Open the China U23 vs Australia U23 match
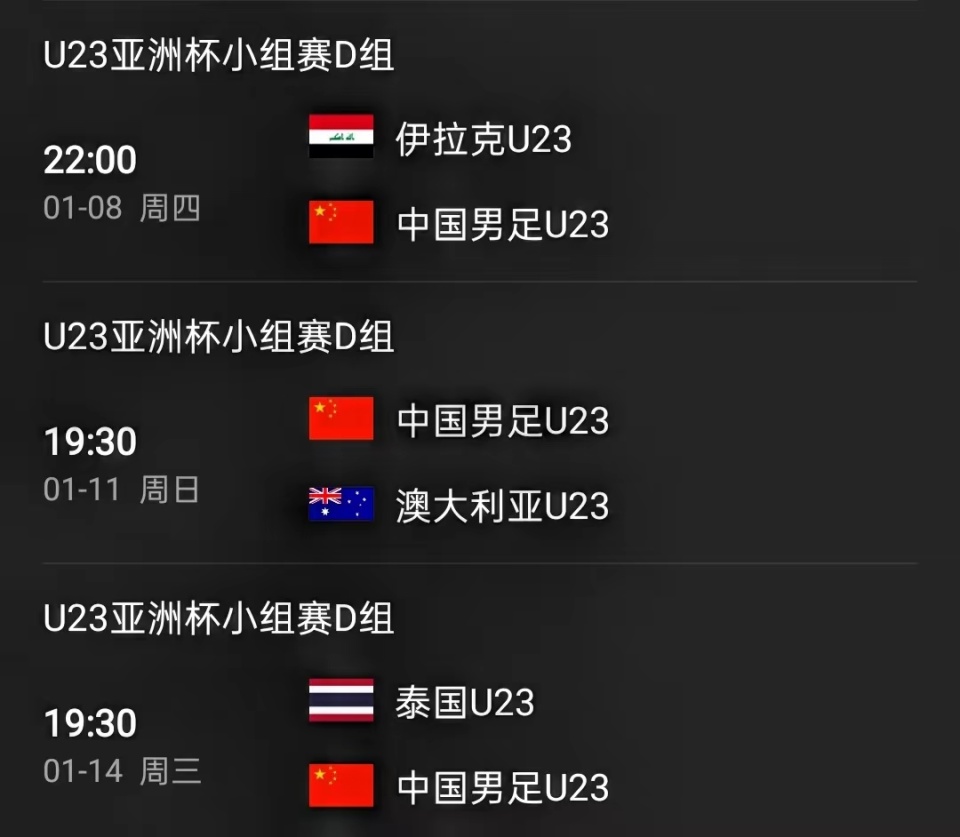960x837 pixels. point(478,462)
